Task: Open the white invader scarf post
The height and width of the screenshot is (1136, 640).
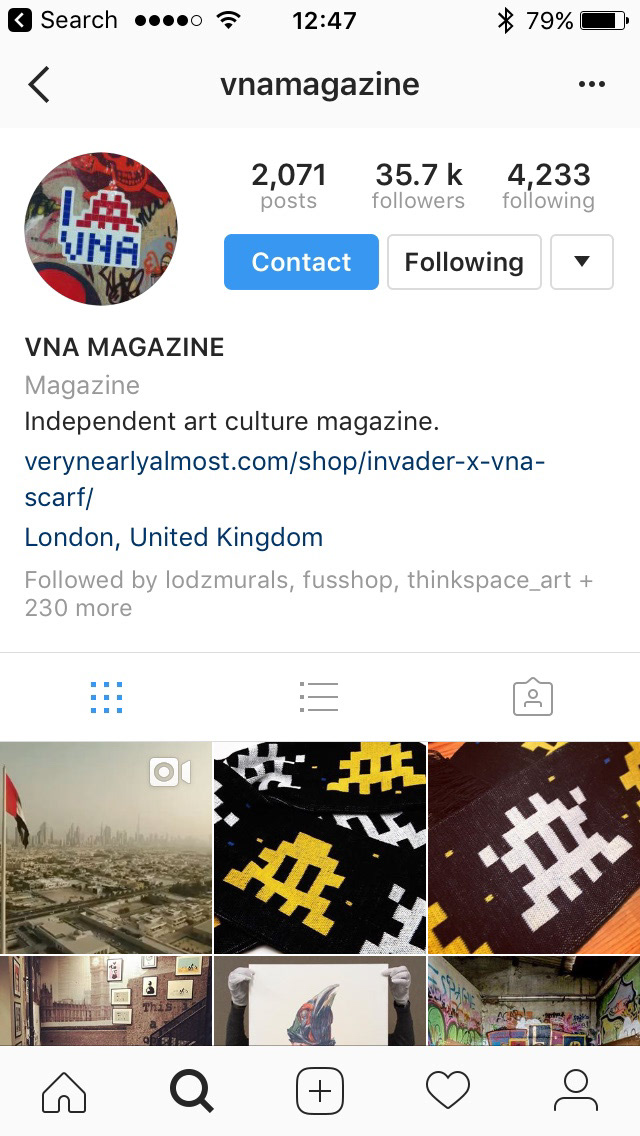Action: (x=534, y=847)
